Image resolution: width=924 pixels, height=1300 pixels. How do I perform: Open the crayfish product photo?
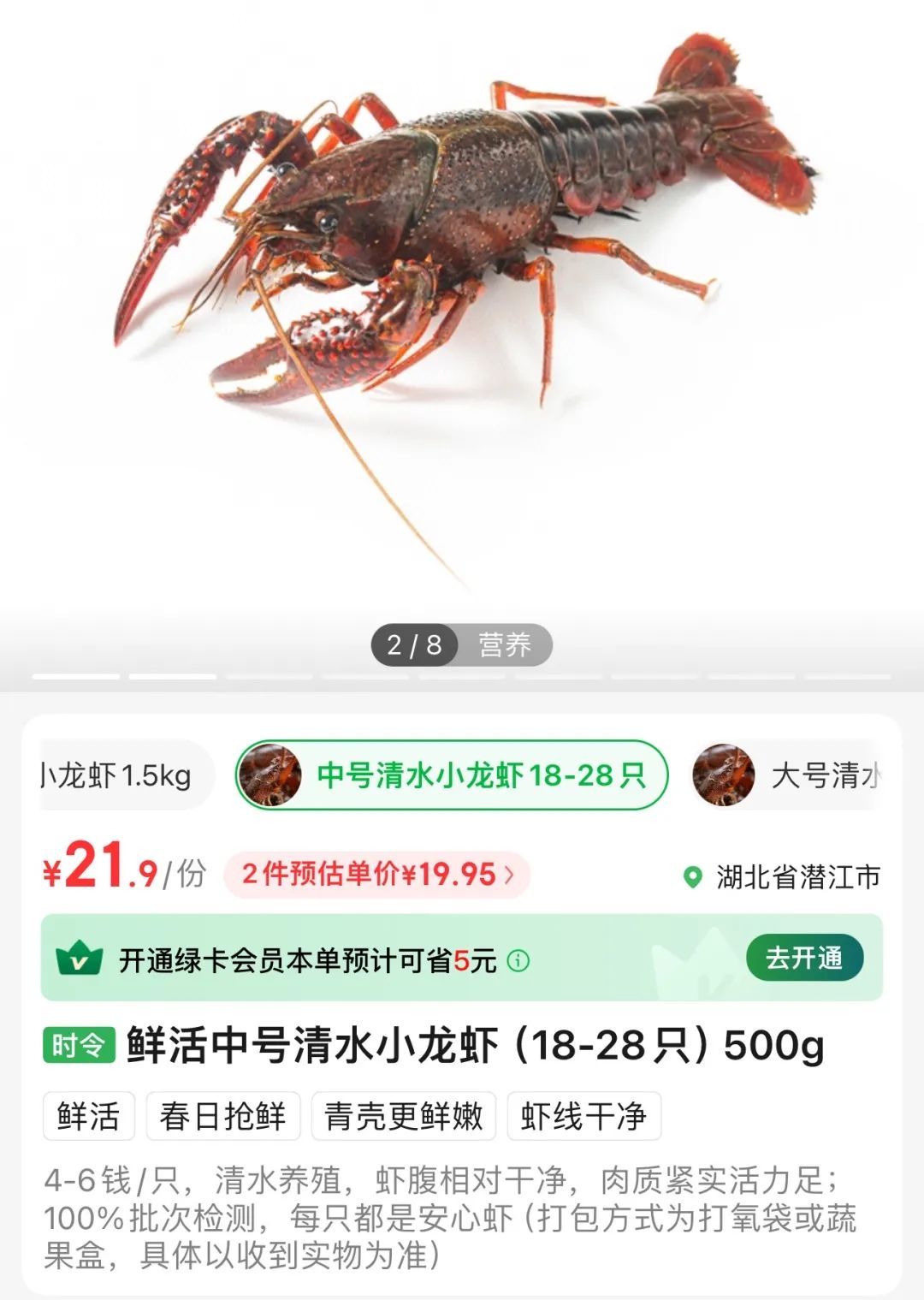tap(462, 282)
